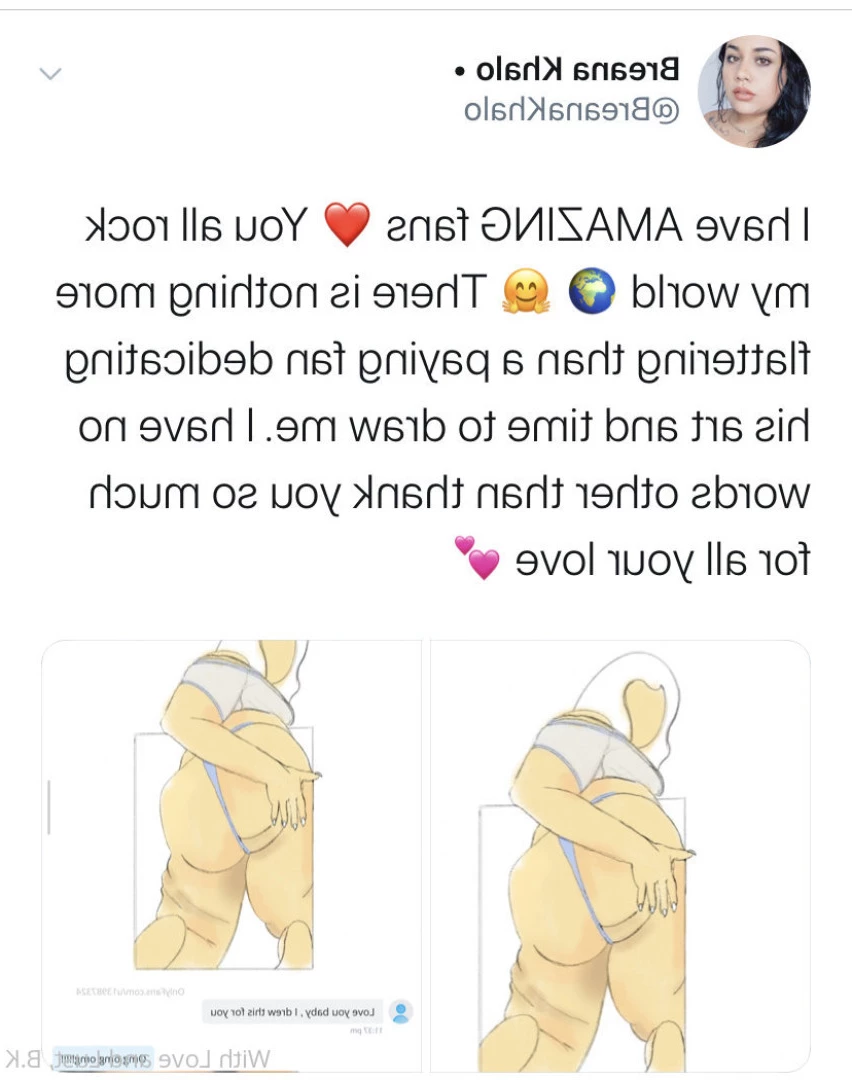
Task: Open the @BreanaKhalo profile handle
Action: point(571,109)
